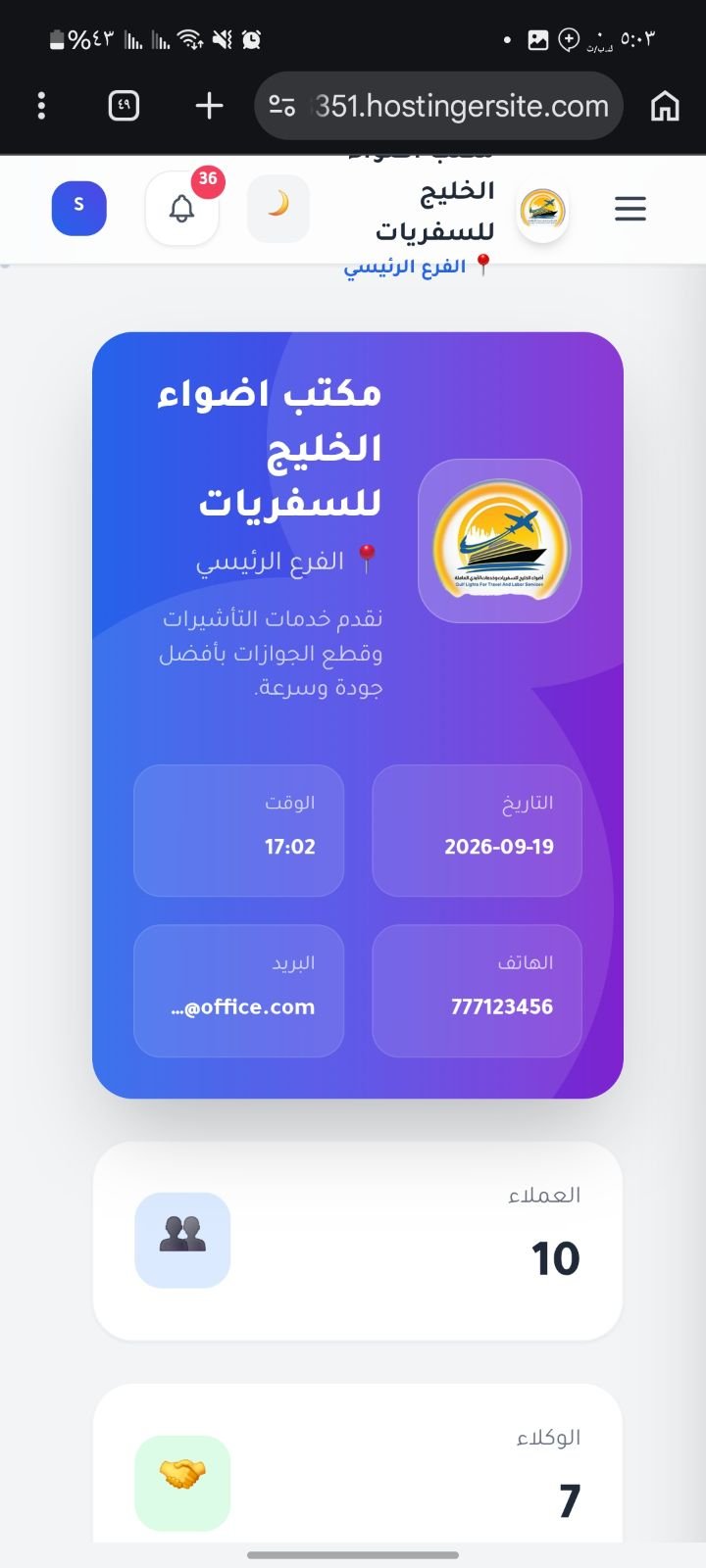Open the S user profile avatar
This screenshot has height=1568, width=706.
coord(78,208)
